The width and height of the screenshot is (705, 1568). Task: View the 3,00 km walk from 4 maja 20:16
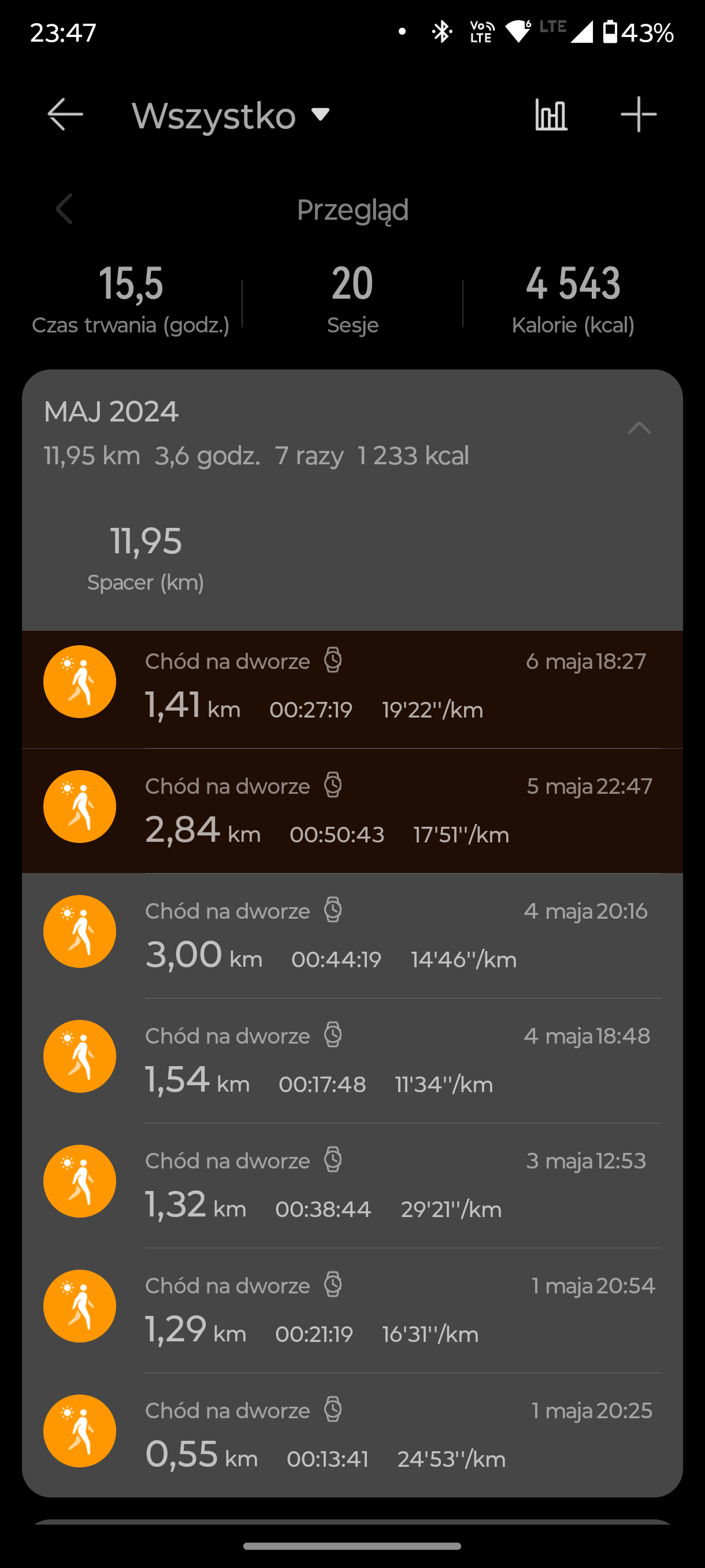click(352, 935)
